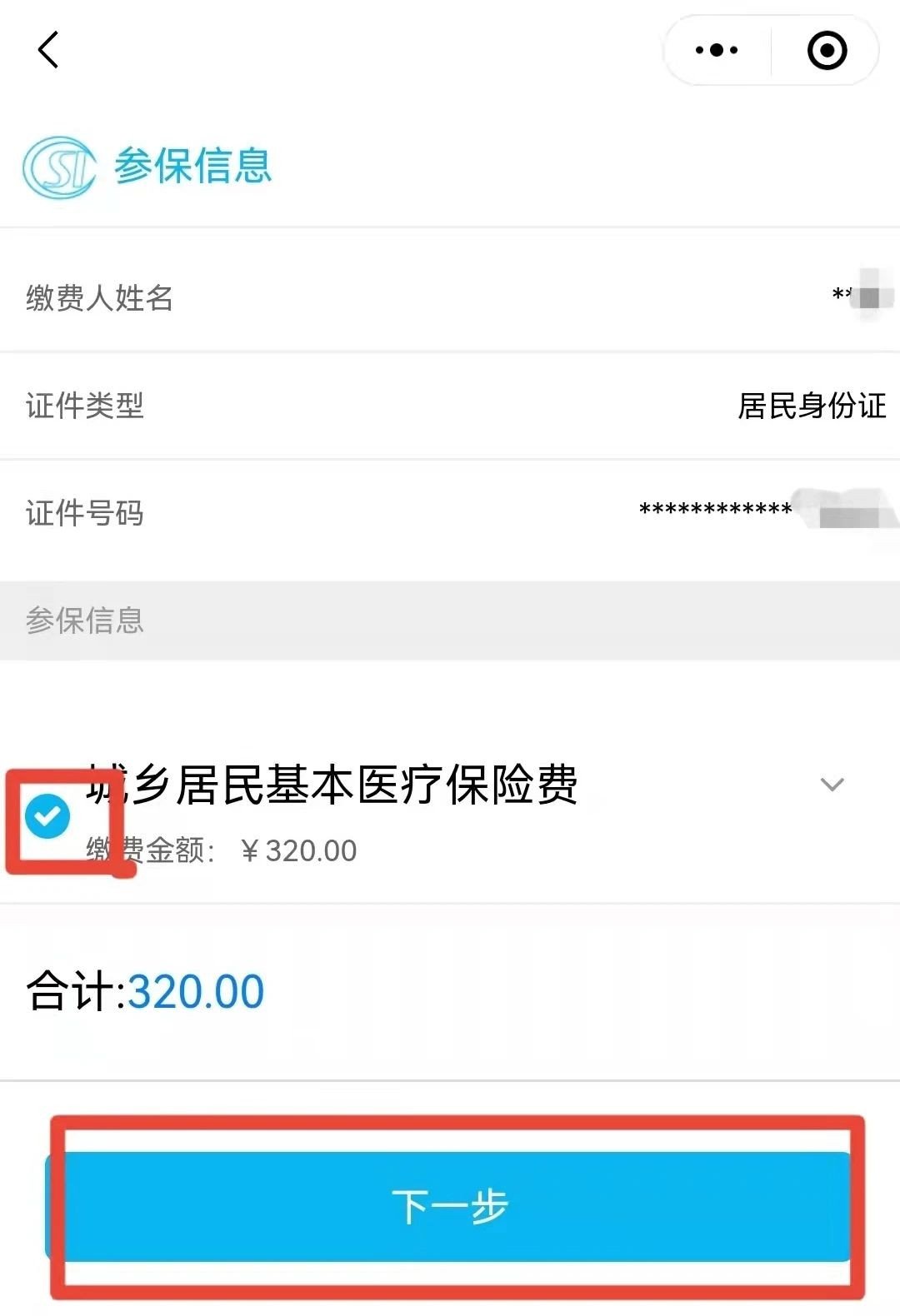Expand the 城乡居民基本医疗保险费 details chevron

coord(832,785)
